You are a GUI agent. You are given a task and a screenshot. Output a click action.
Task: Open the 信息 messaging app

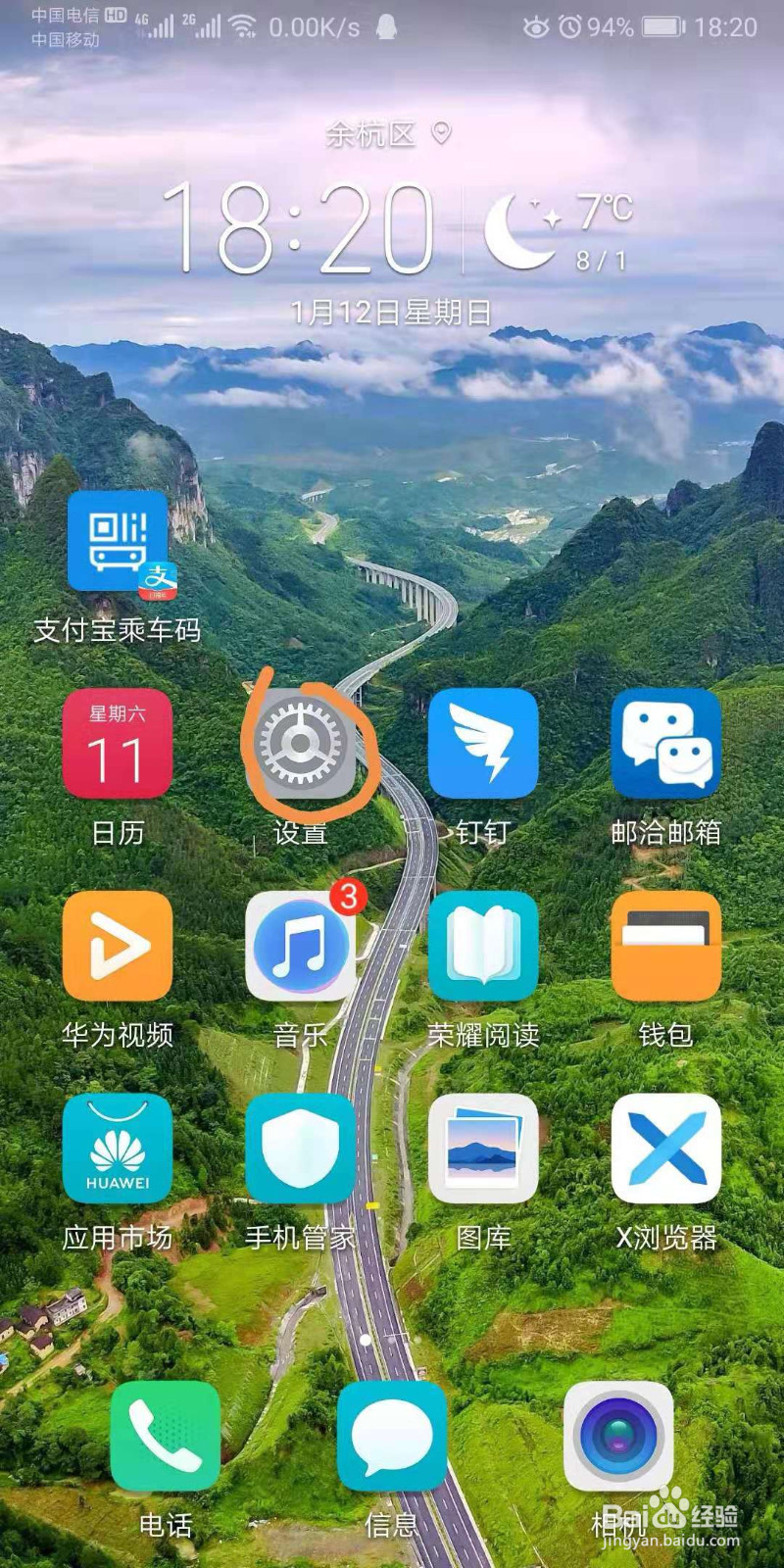[392, 1434]
